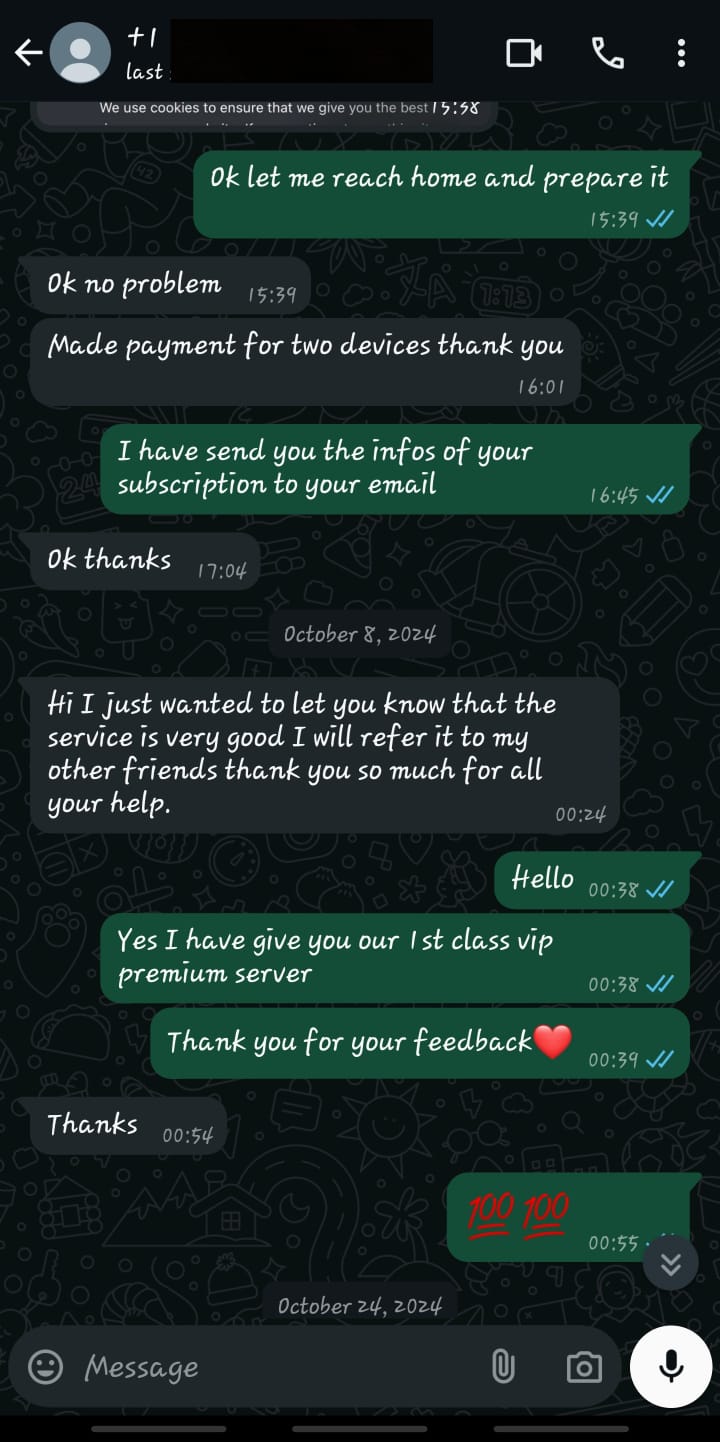This screenshot has width=720, height=1442.
Task: Attach a file with the paperclip
Action: tap(503, 1367)
